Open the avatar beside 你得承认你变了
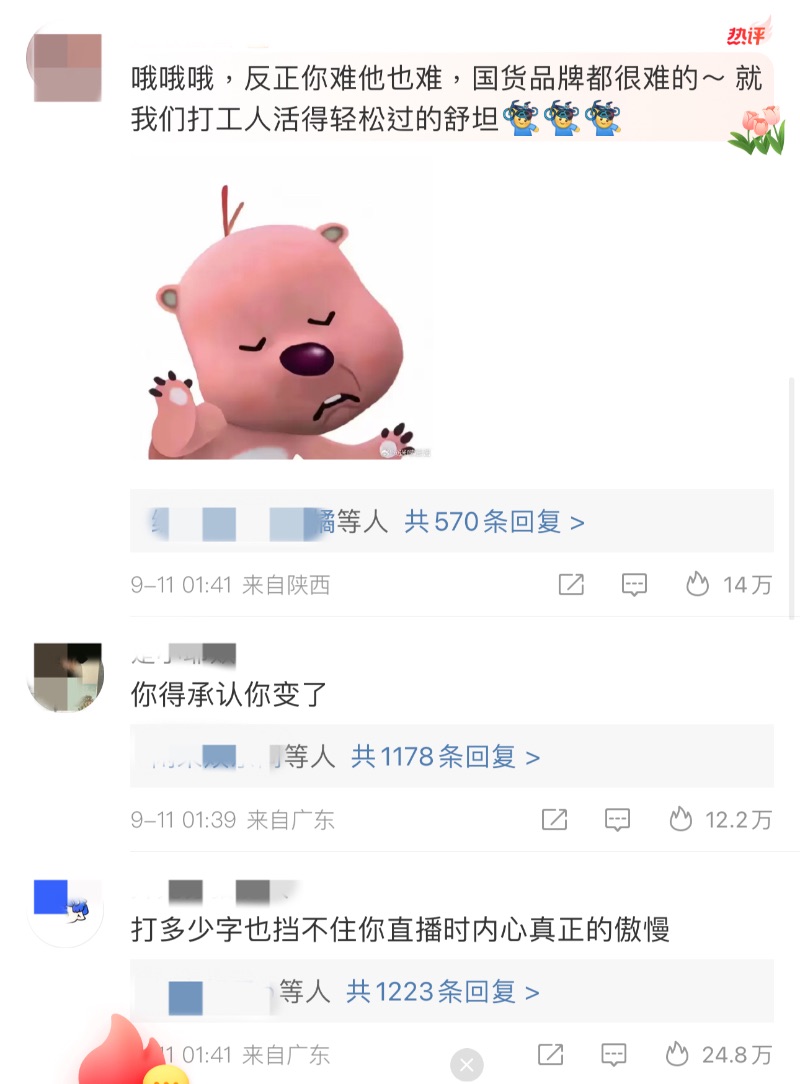 (66, 676)
